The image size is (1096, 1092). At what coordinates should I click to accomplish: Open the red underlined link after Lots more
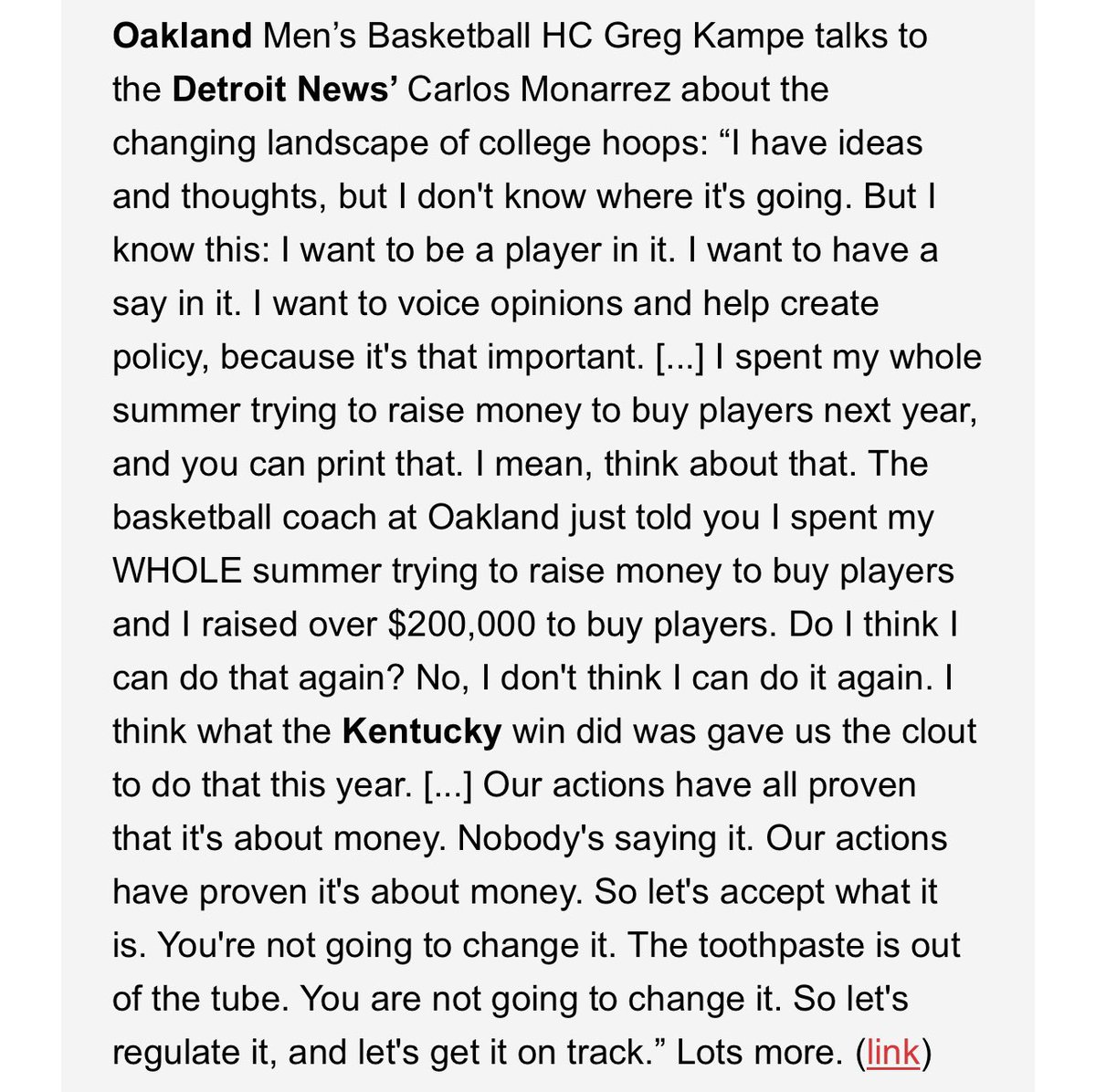click(x=892, y=1053)
